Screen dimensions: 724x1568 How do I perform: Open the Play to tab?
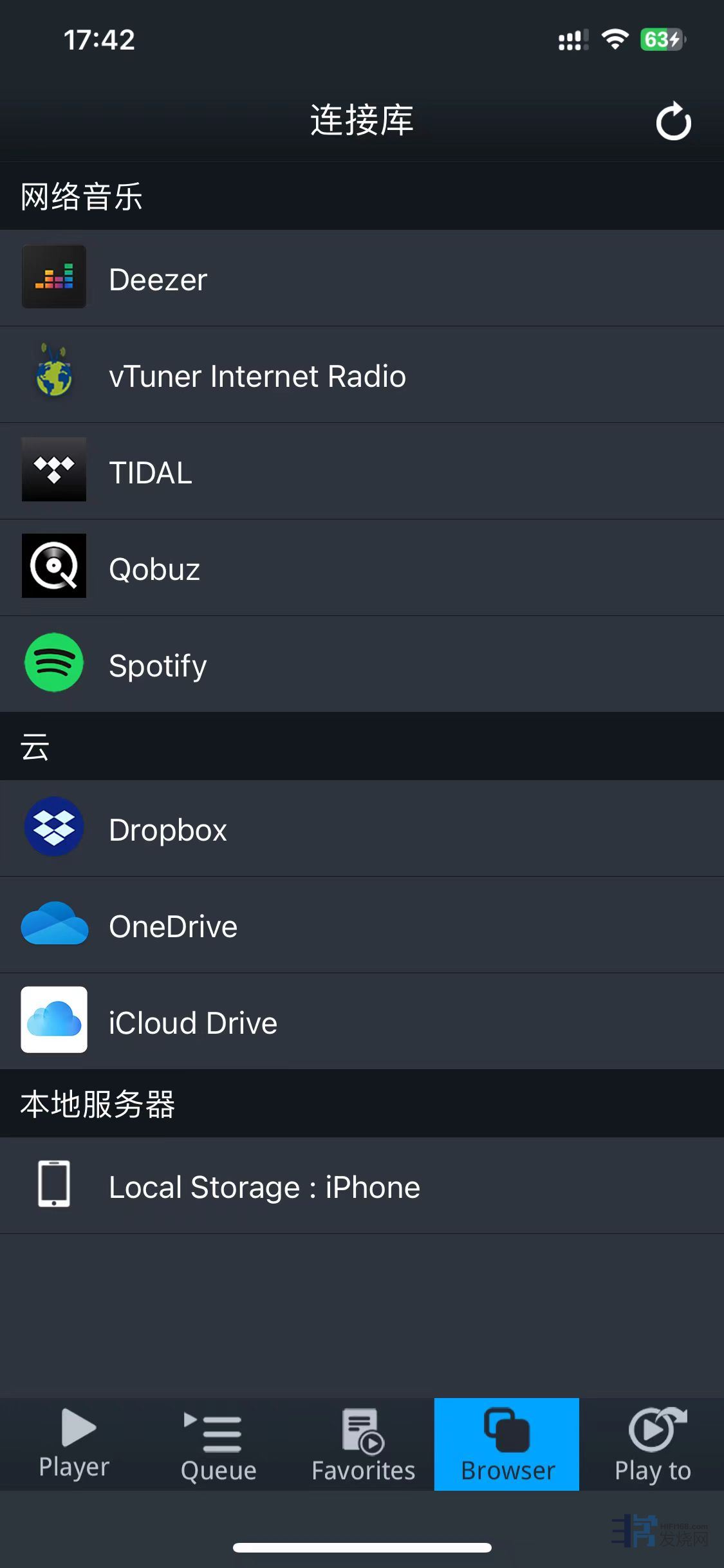pos(653,1444)
